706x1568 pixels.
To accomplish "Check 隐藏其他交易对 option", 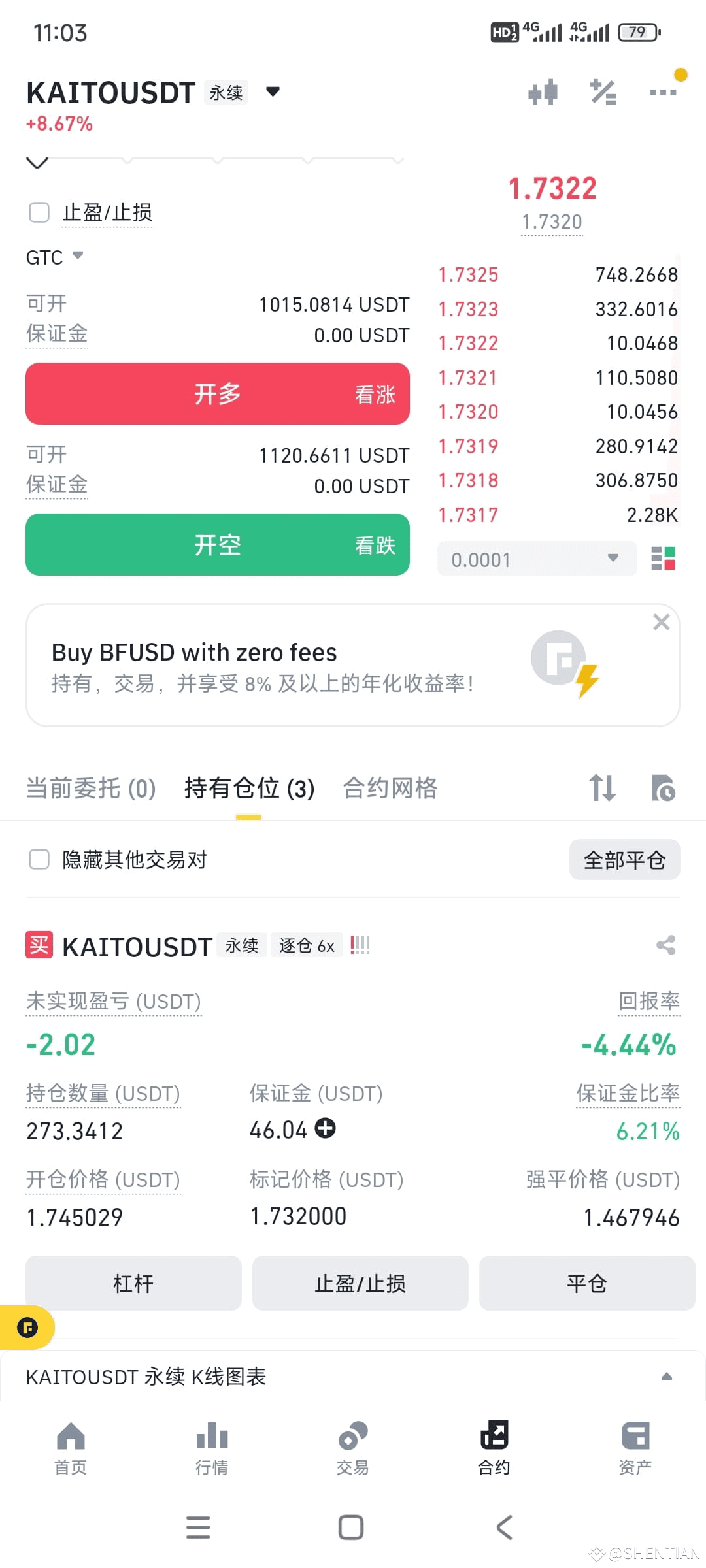I will pyautogui.click(x=39, y=859).
